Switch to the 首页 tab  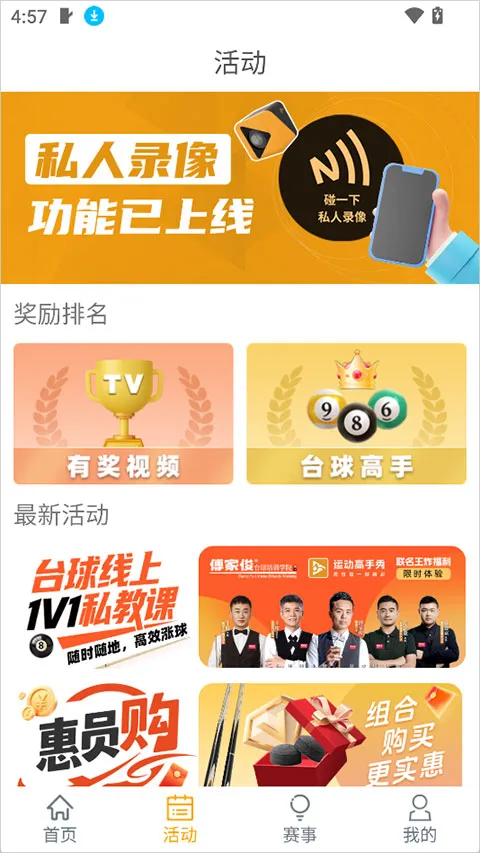point(60,819)
